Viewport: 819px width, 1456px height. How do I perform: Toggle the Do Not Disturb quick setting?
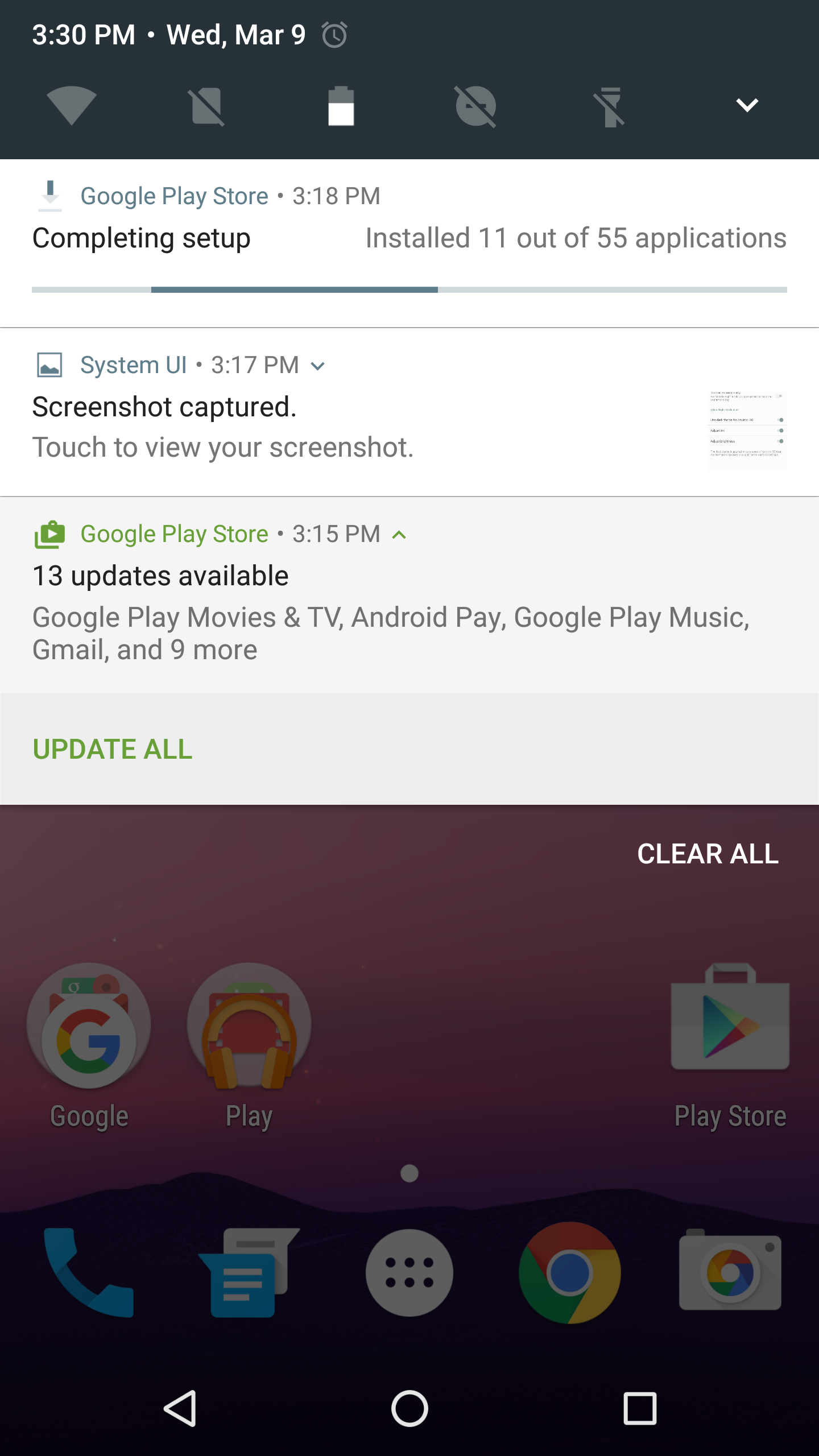(475, 106)
